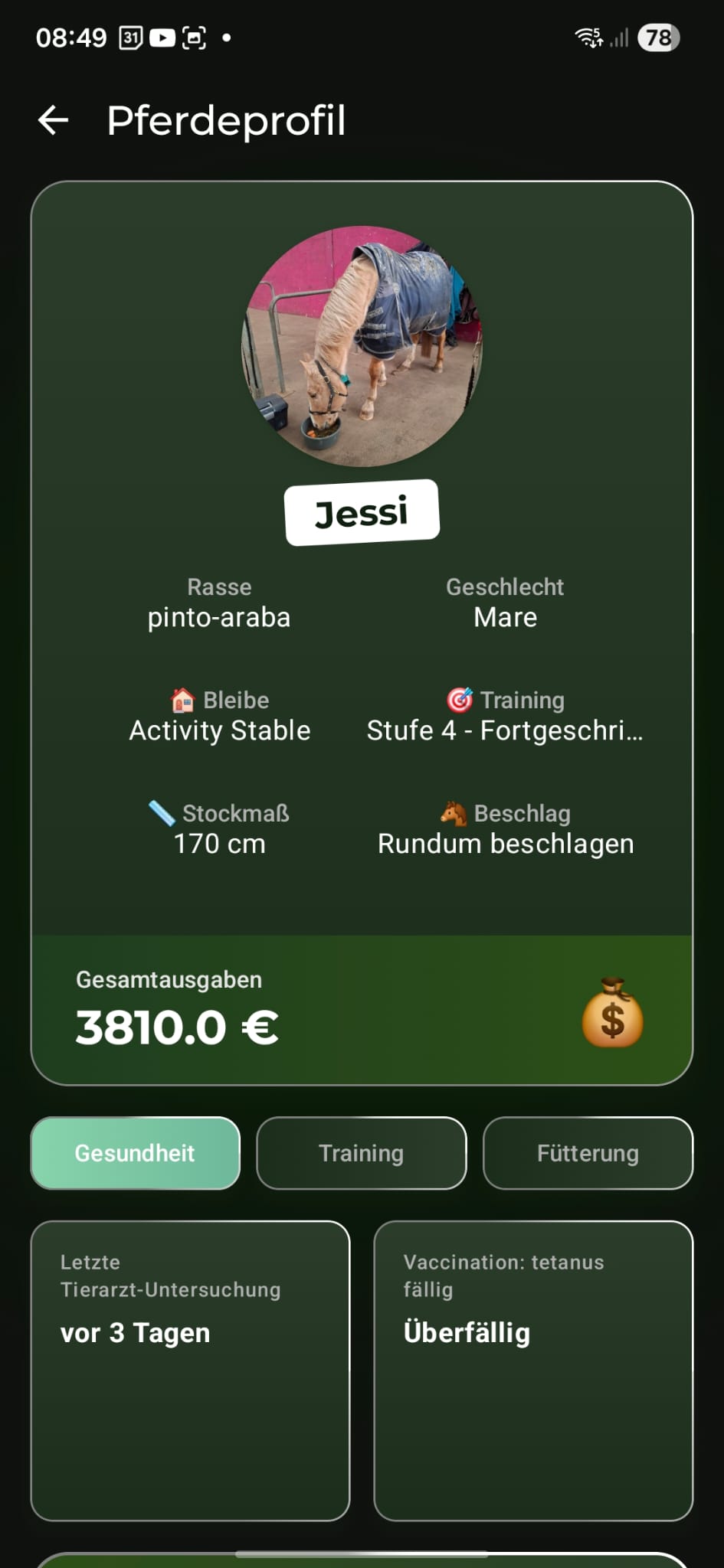Go back from Pferdeprofil

(53, 120)
